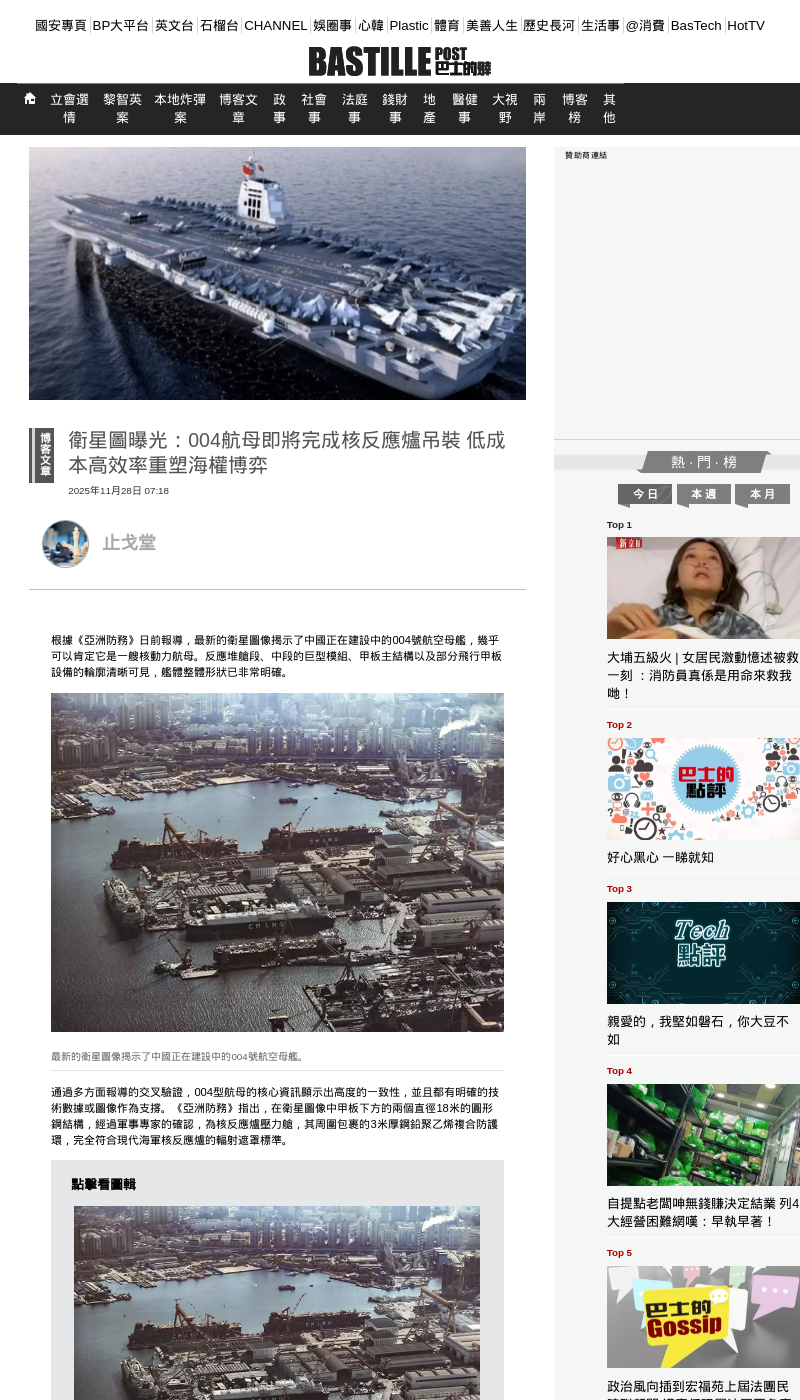The width and height of the screenshot is (800, 1400).
Task: Enlarge the 點擊看圖輯 gallery image
Action: (x=277, y=1300)
